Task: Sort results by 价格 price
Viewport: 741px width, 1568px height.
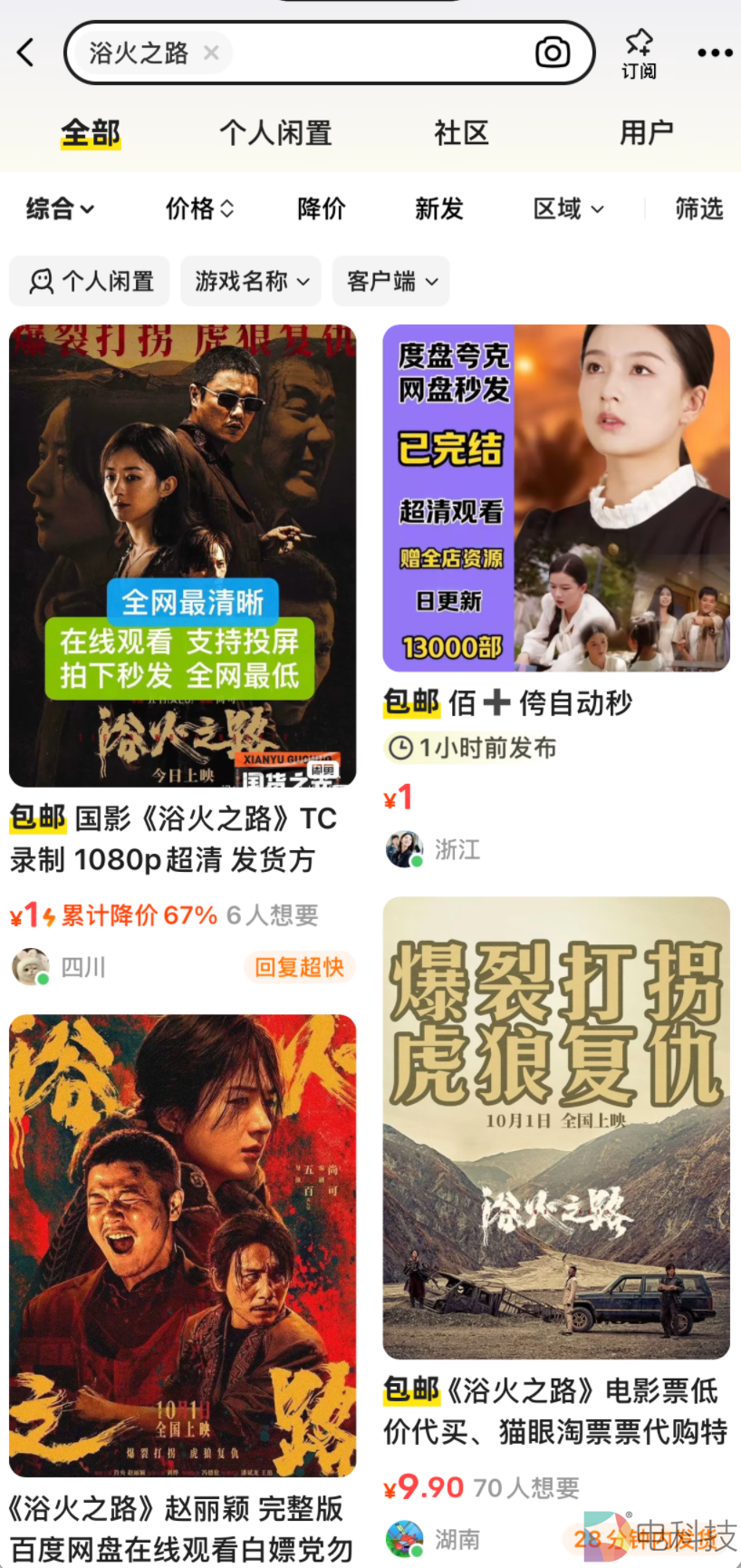Action: [x=199, y=208]
